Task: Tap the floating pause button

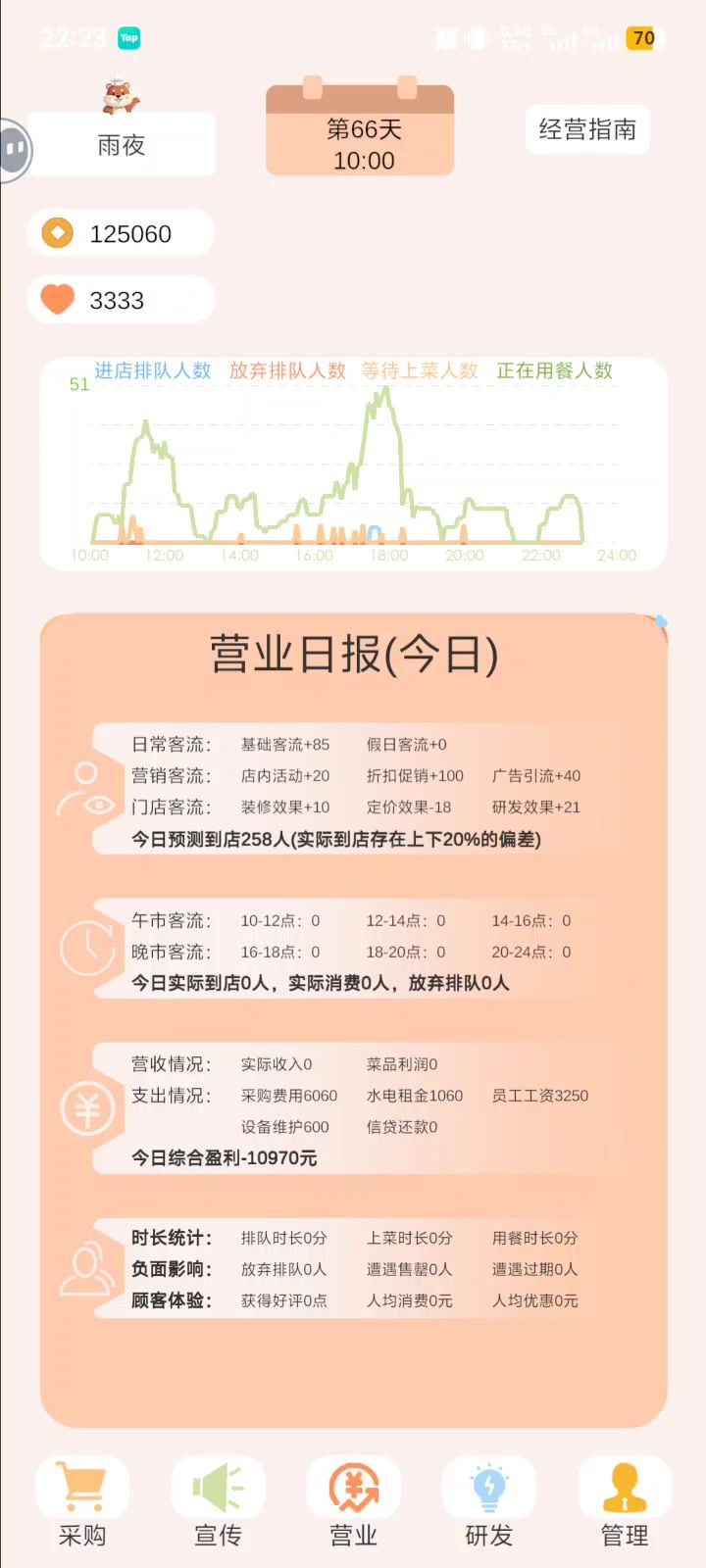Action: [x=14, y=150]
